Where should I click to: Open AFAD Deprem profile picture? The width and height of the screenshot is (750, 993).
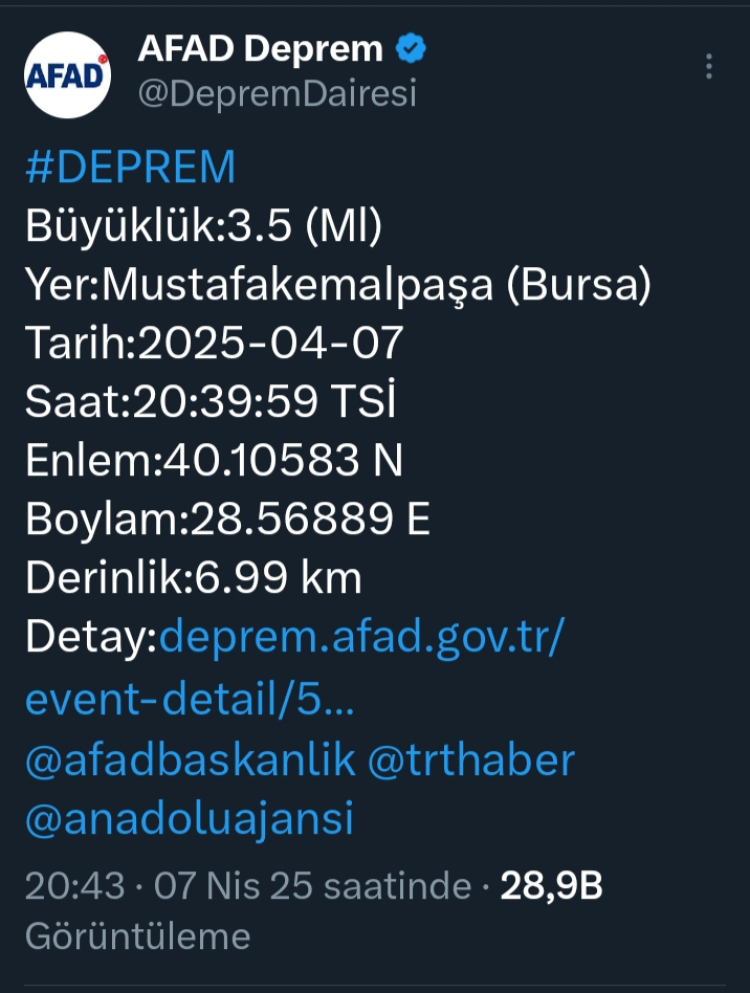click(66, 74)
